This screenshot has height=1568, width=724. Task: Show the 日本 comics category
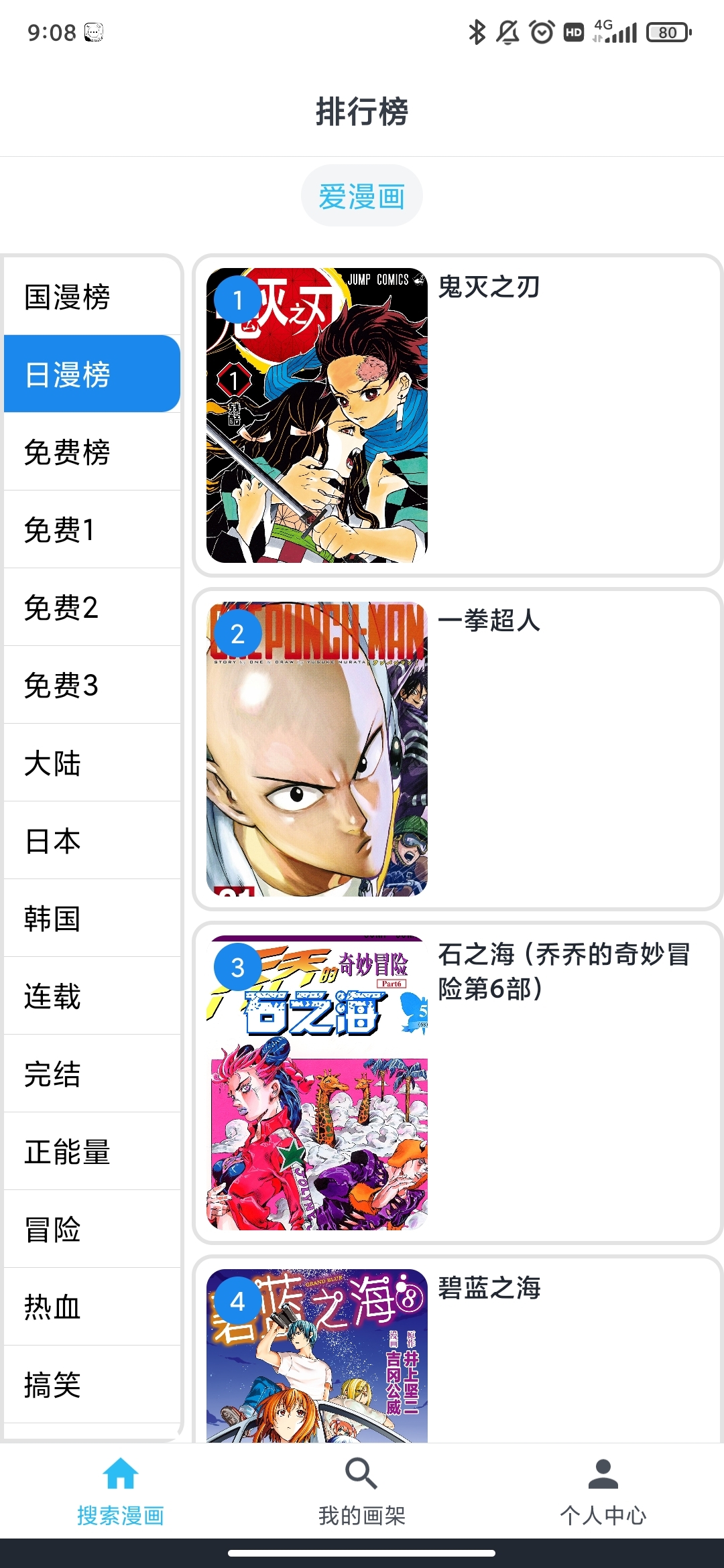[x=92, y=840]
